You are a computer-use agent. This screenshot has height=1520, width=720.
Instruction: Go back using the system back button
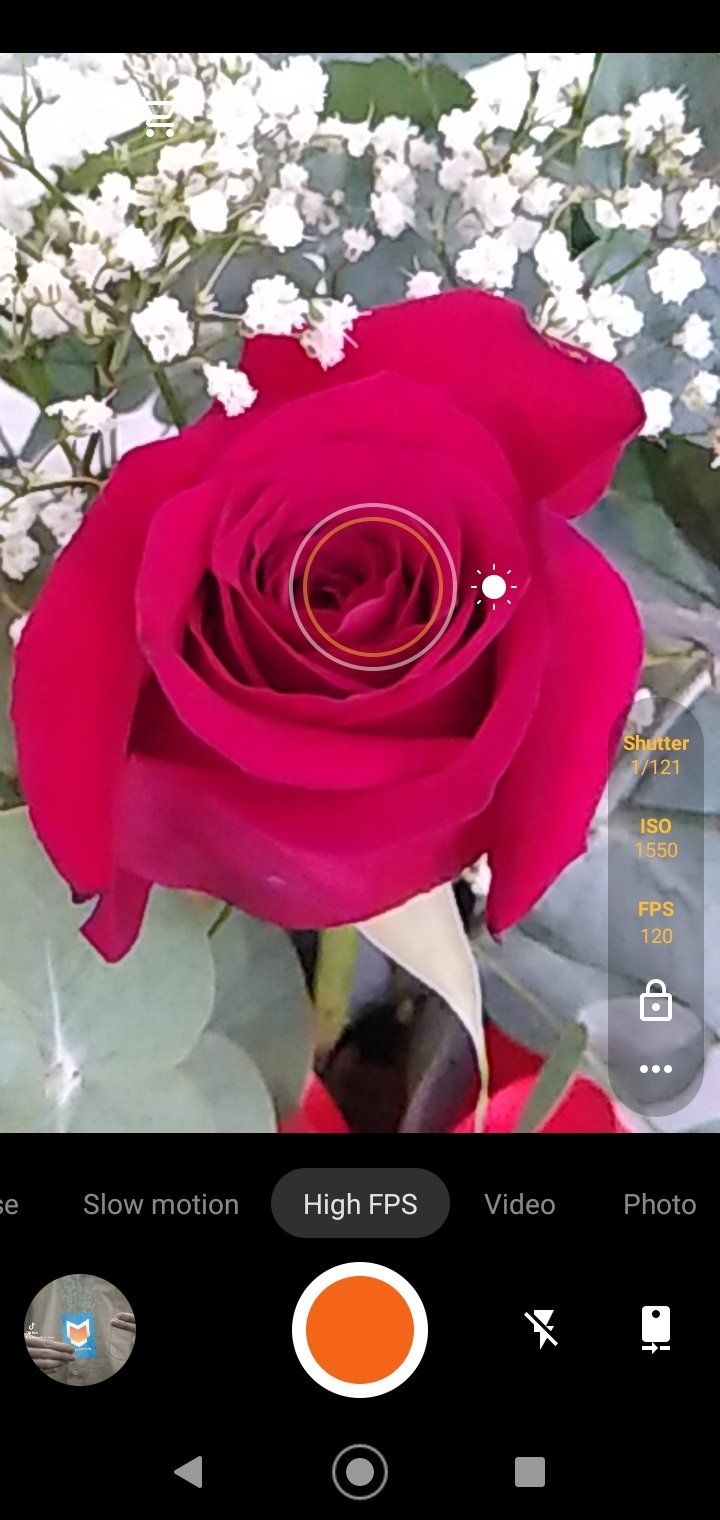coord(188,1472)
